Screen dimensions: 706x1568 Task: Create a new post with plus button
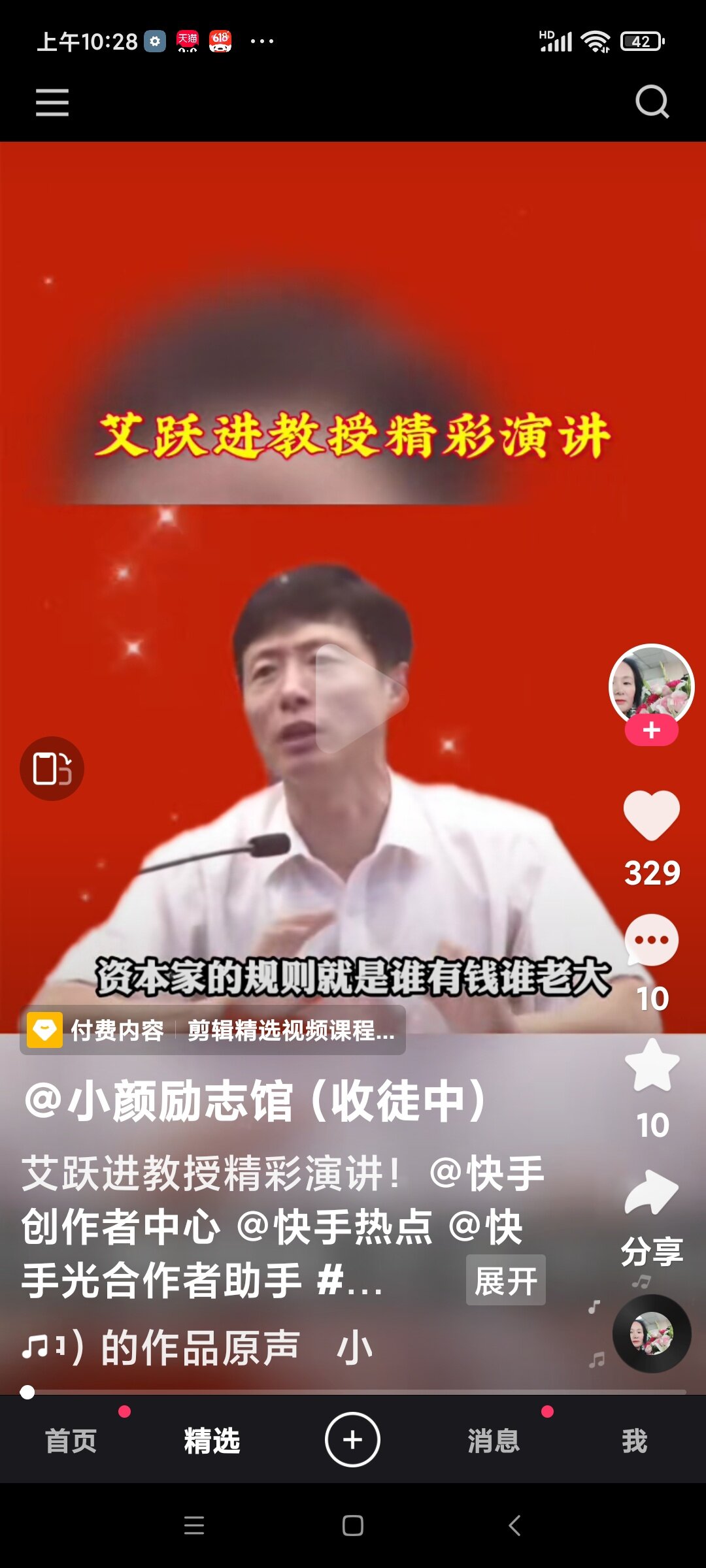352,1439
